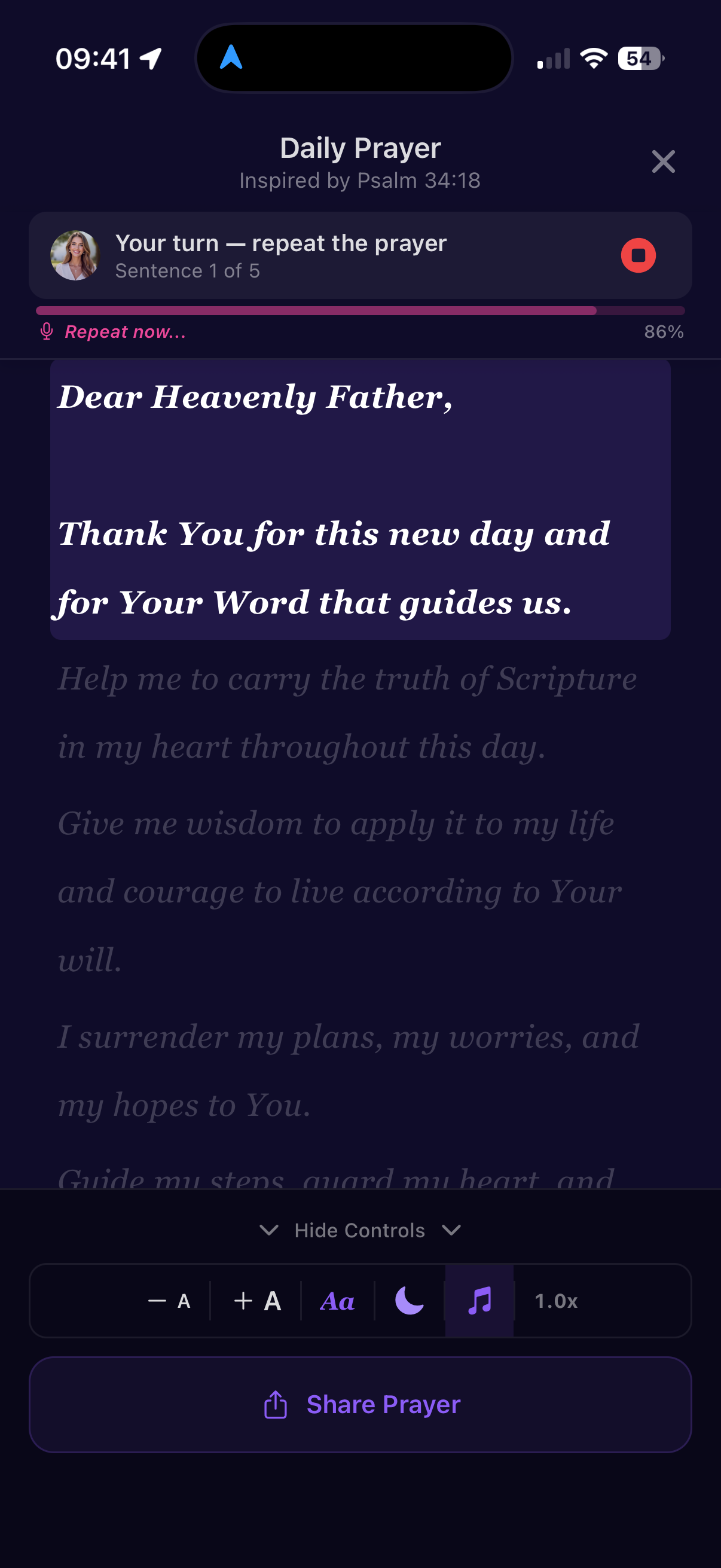Toggle night mode with the moon icon

tap(410, 1301)
